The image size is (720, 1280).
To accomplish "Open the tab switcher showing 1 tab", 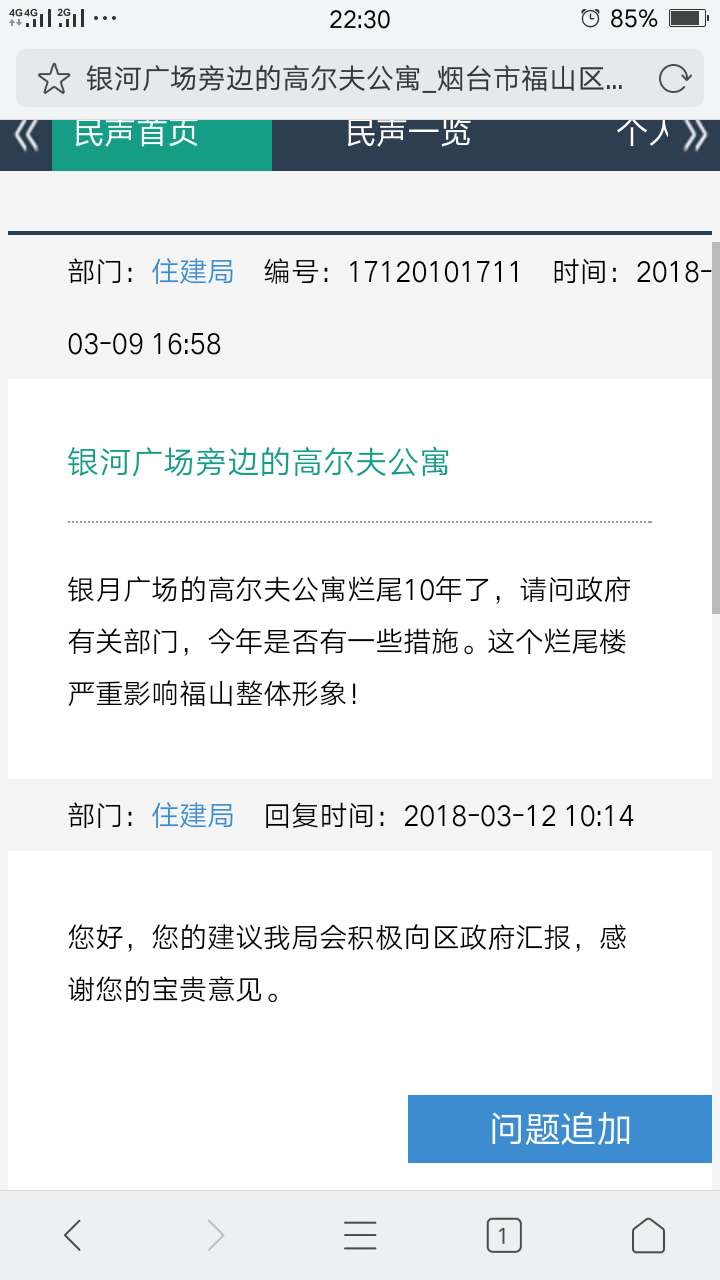I will (x=503, y=1236).
